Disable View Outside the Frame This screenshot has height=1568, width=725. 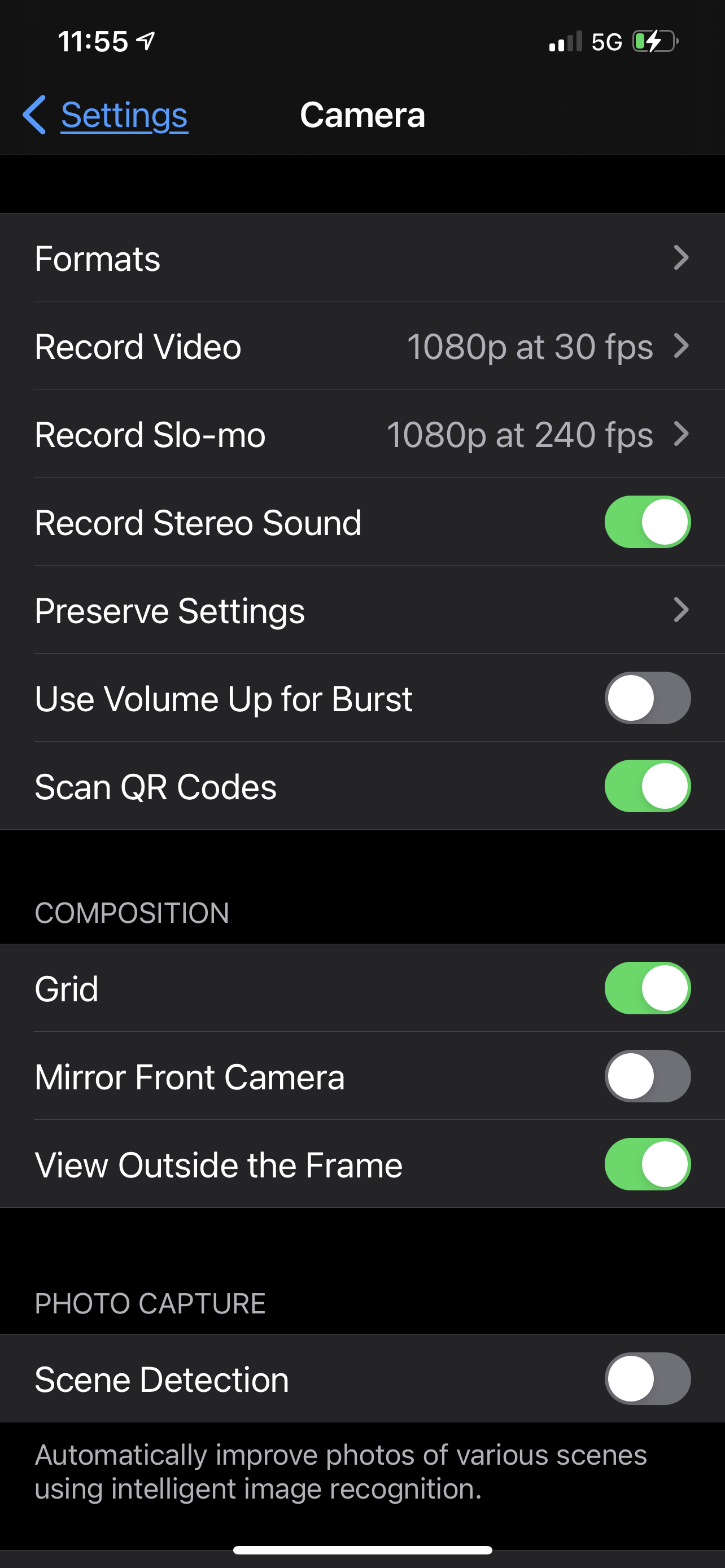pyautogui.click(x=647, y=1164)
